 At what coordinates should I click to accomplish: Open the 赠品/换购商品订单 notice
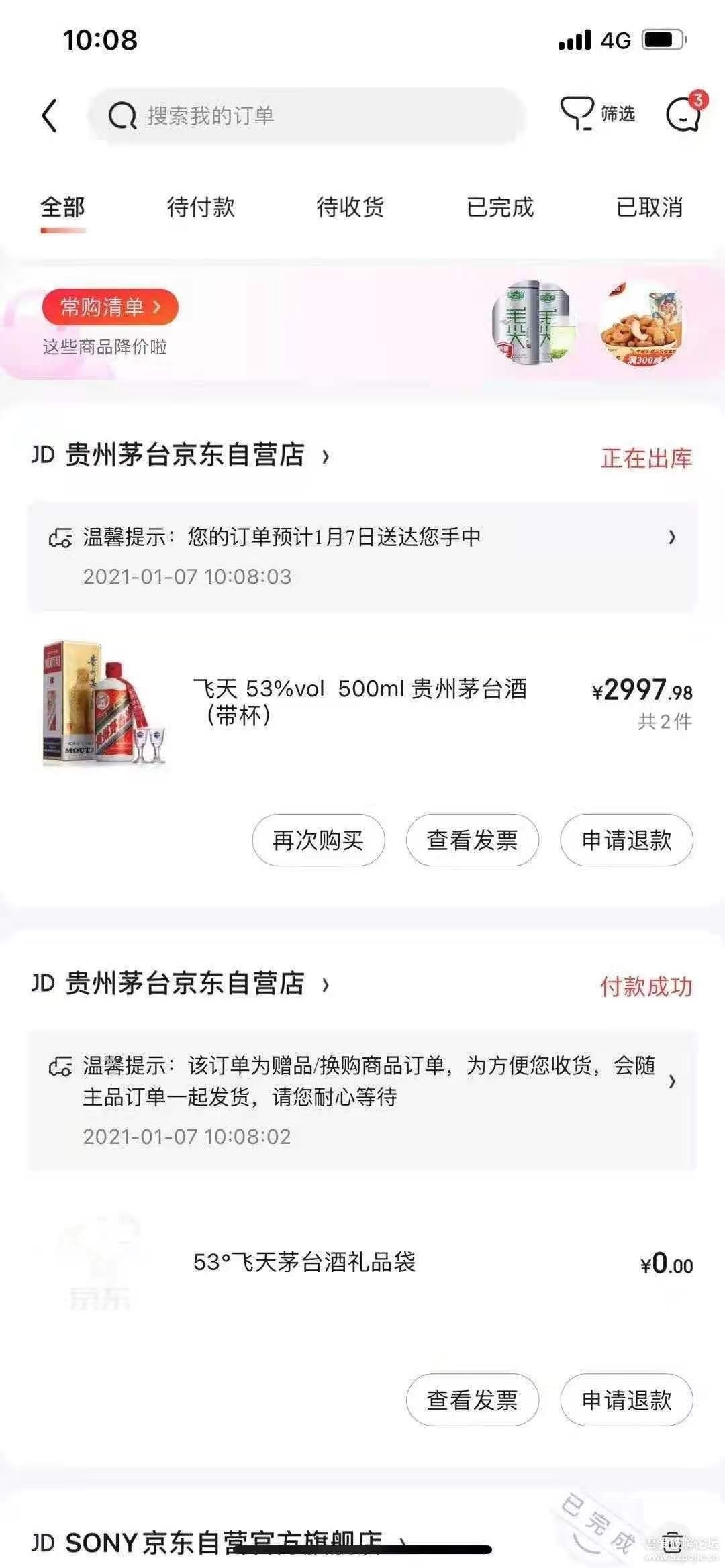(362, 1100)
